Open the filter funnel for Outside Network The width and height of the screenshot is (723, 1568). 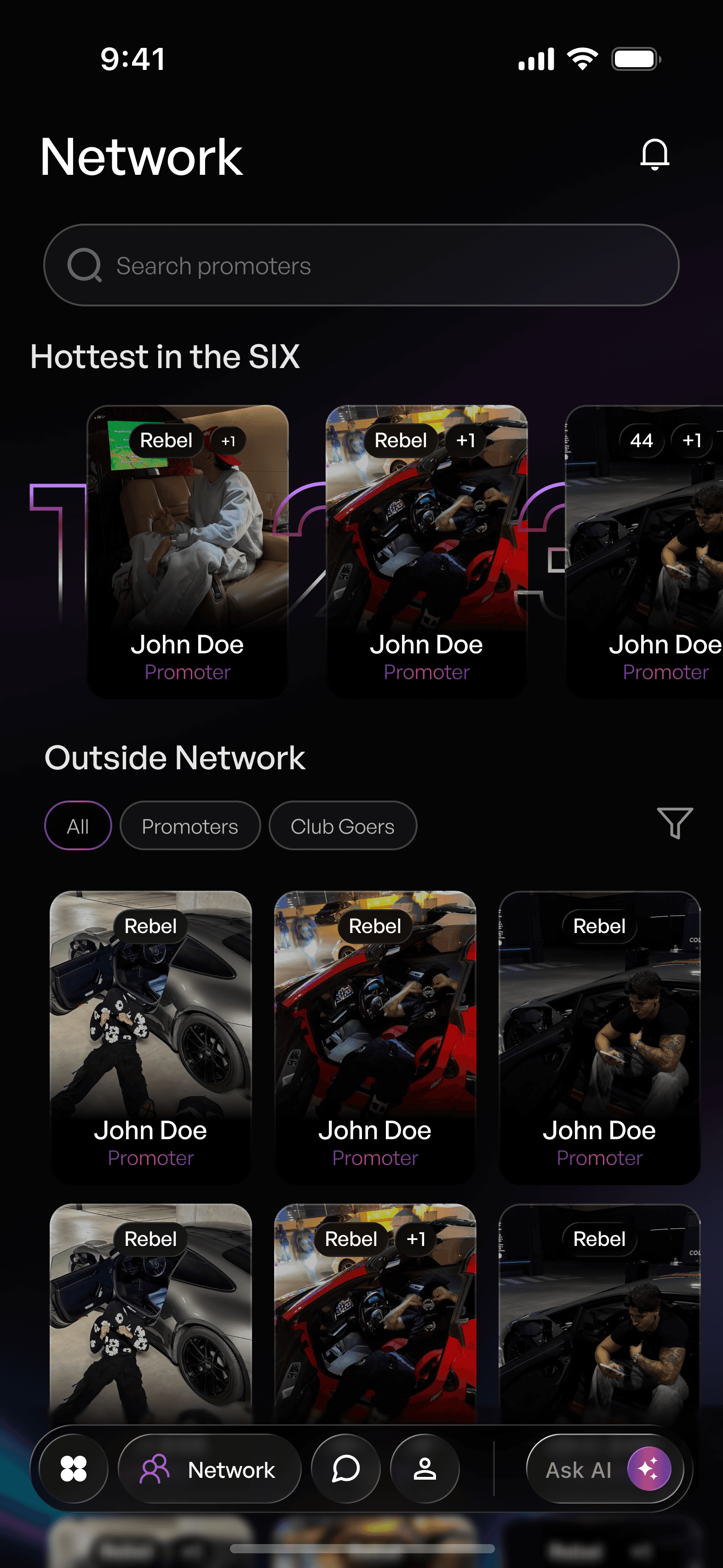[674, 824]
